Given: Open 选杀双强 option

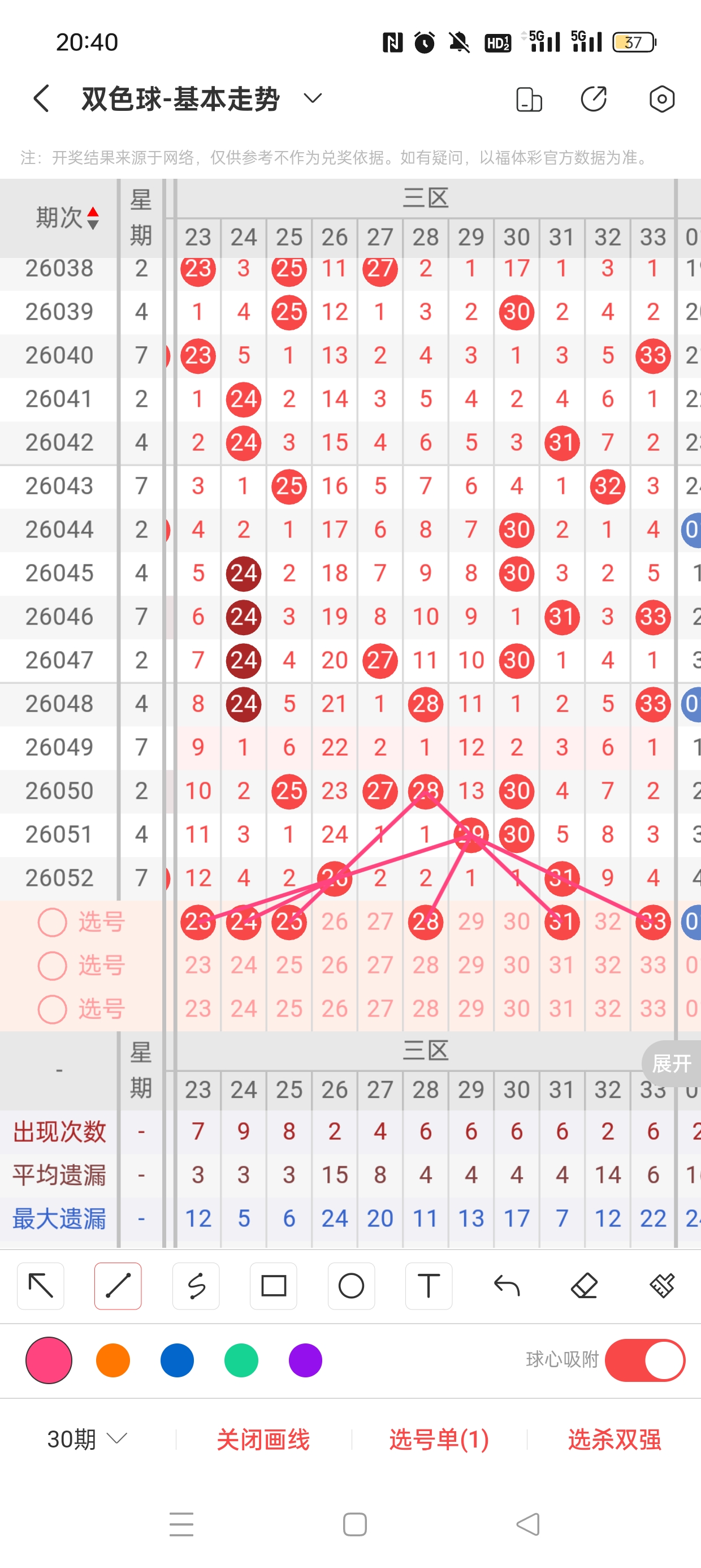Looking at the screenshot, I should pos(615,1440).
